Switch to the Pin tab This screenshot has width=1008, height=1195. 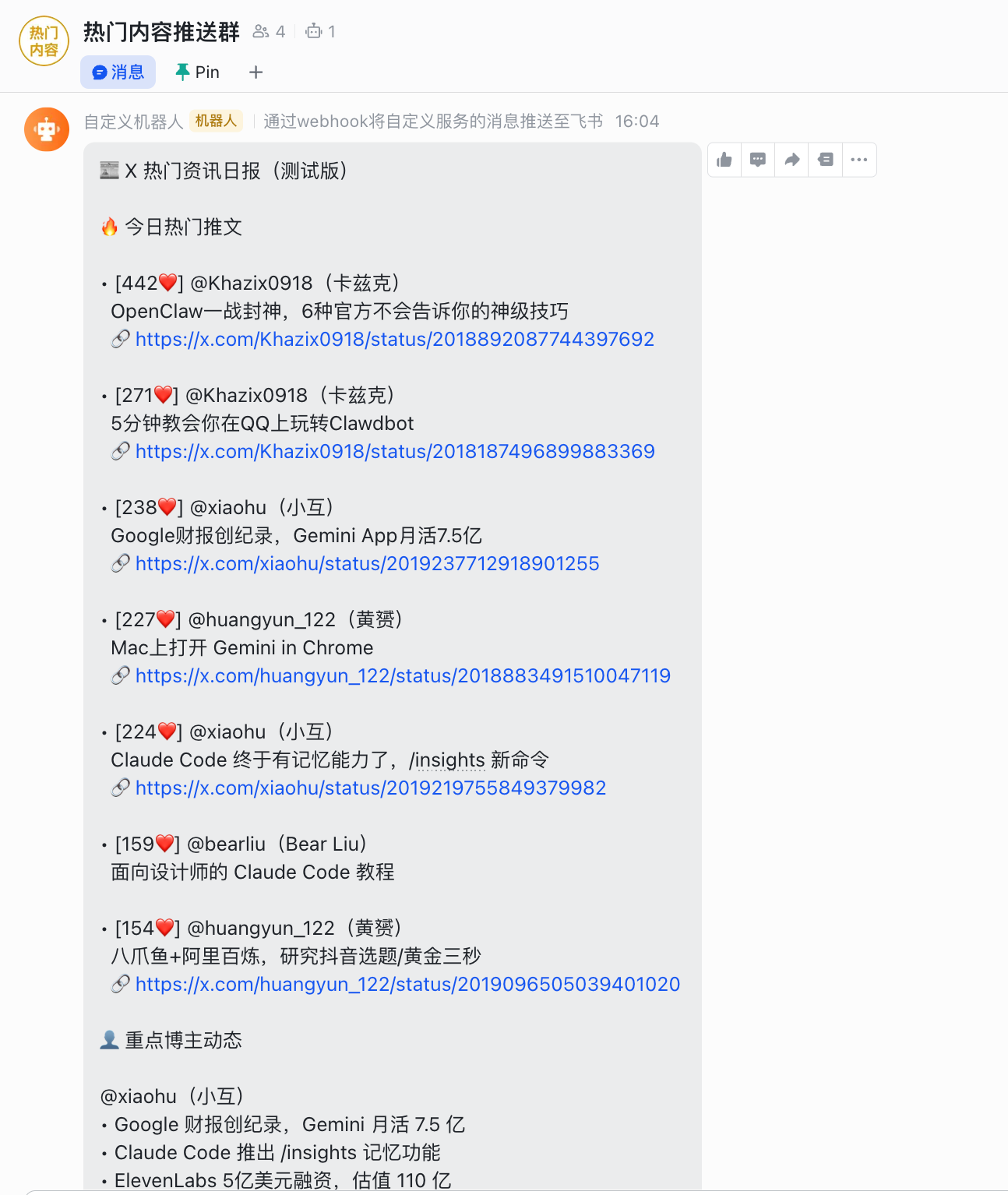(197, 72)
